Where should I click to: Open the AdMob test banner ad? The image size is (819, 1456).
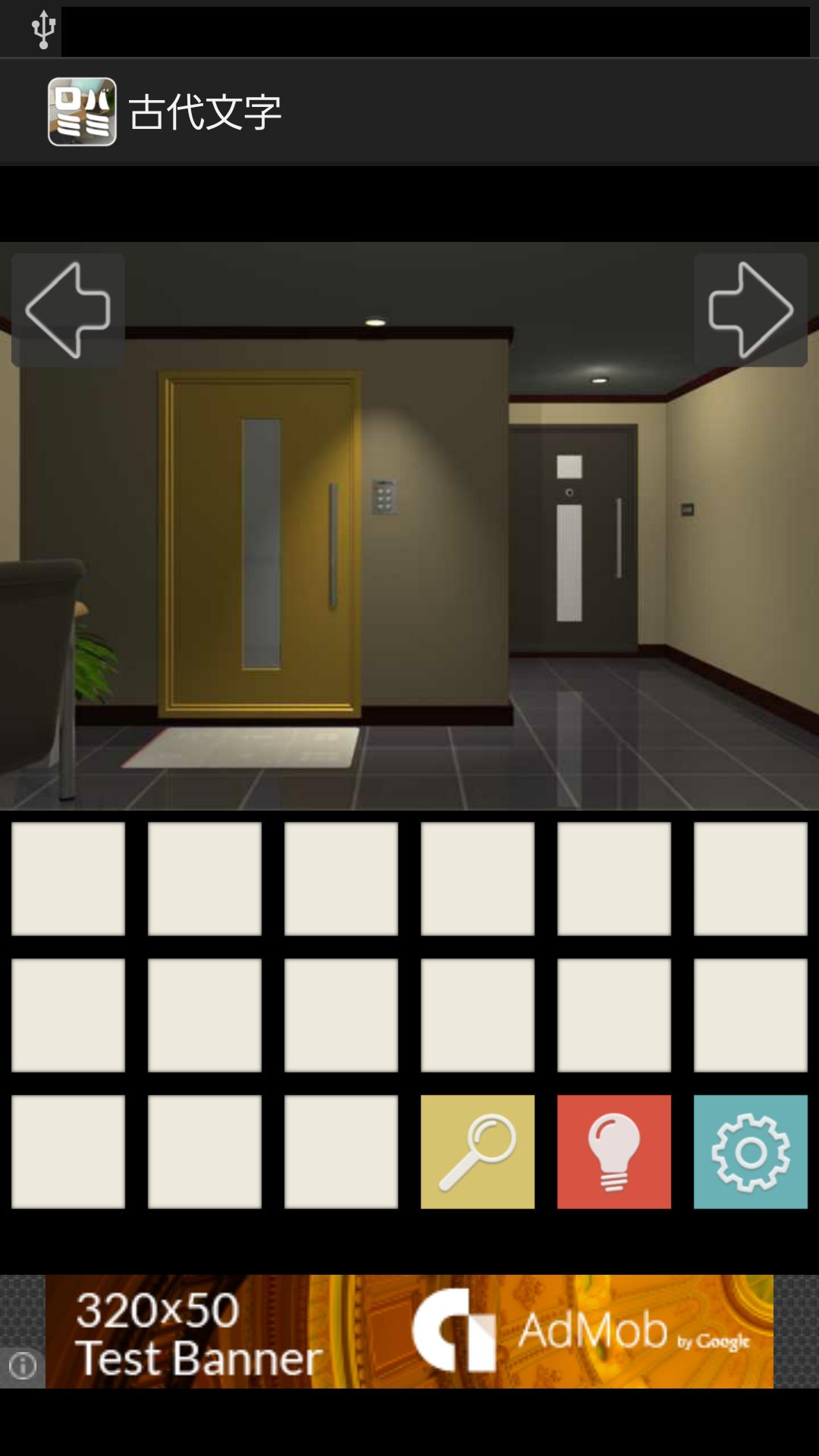409,1332
